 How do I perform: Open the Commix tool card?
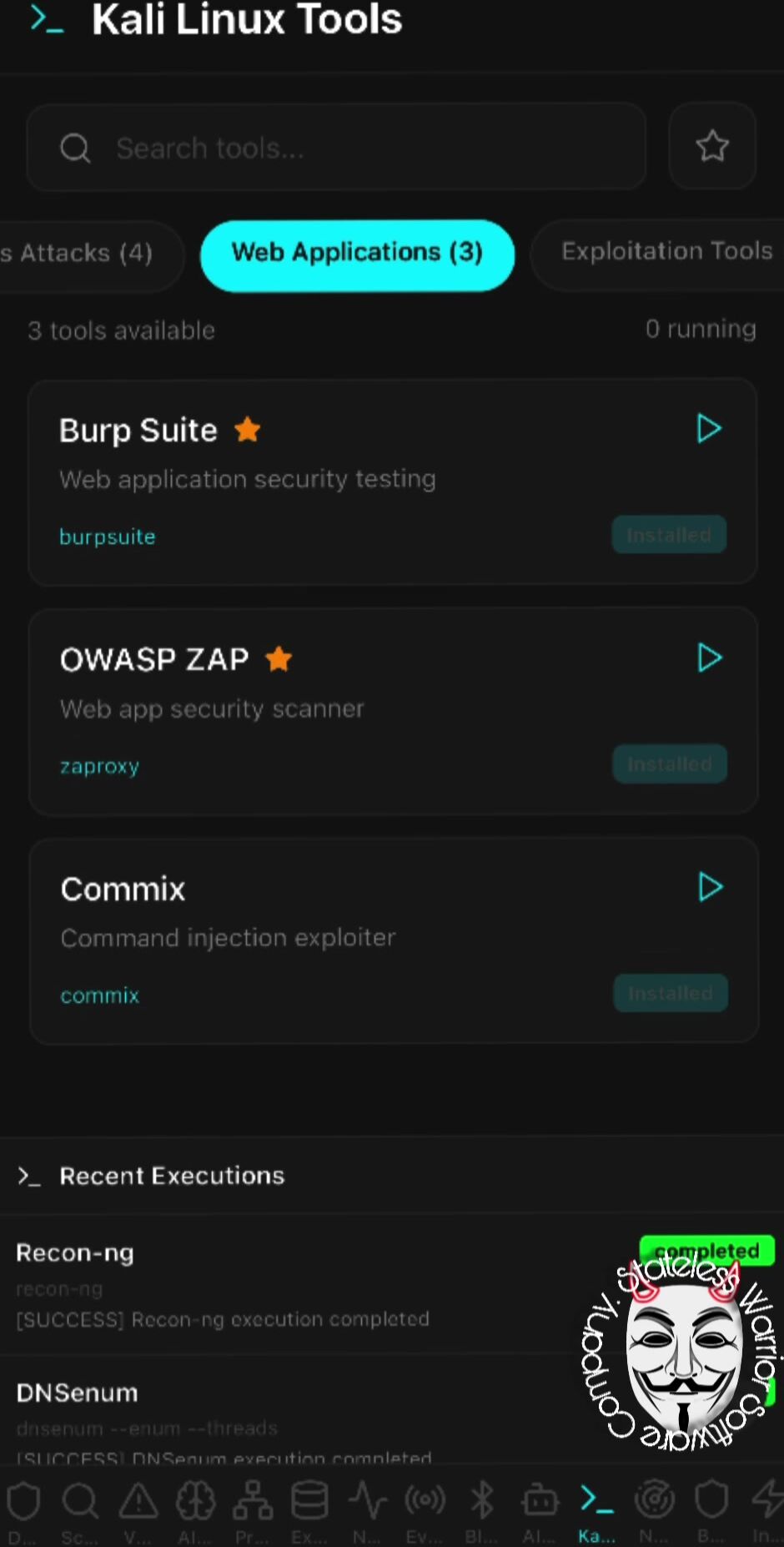coord(334,939)
